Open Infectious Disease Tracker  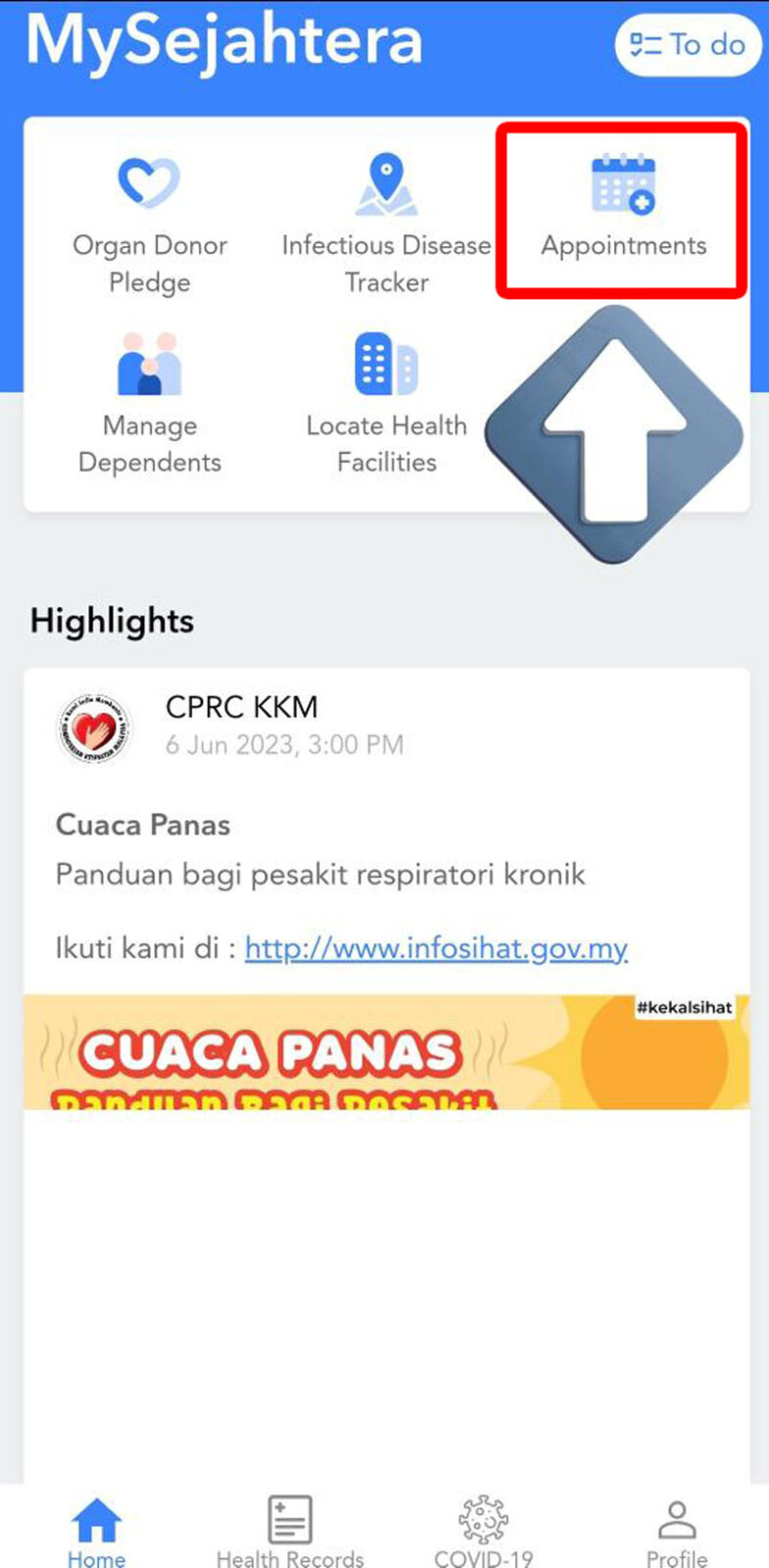[x=386, y=223]
